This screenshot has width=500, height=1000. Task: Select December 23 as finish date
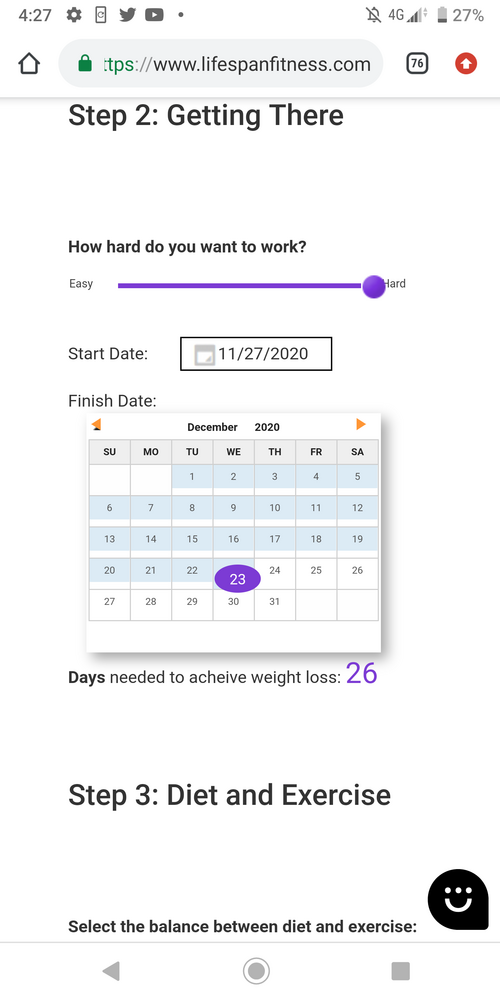(x=237, y=578)
